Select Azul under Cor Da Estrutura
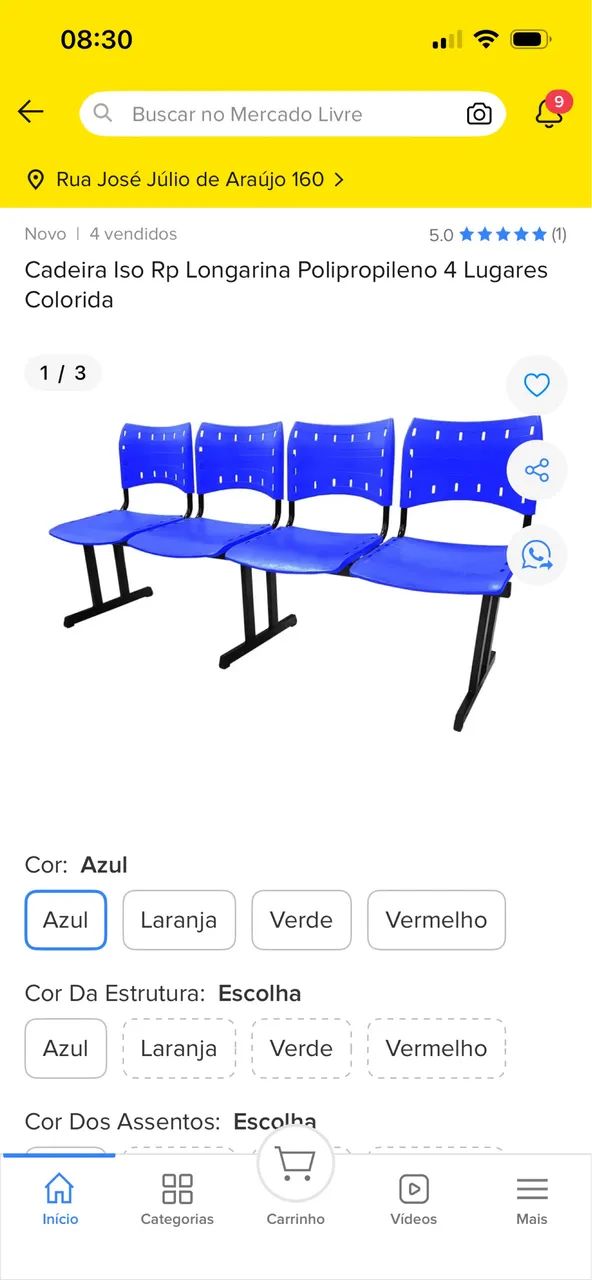This screenshot has width=592, height=1280. (66, 1048)
